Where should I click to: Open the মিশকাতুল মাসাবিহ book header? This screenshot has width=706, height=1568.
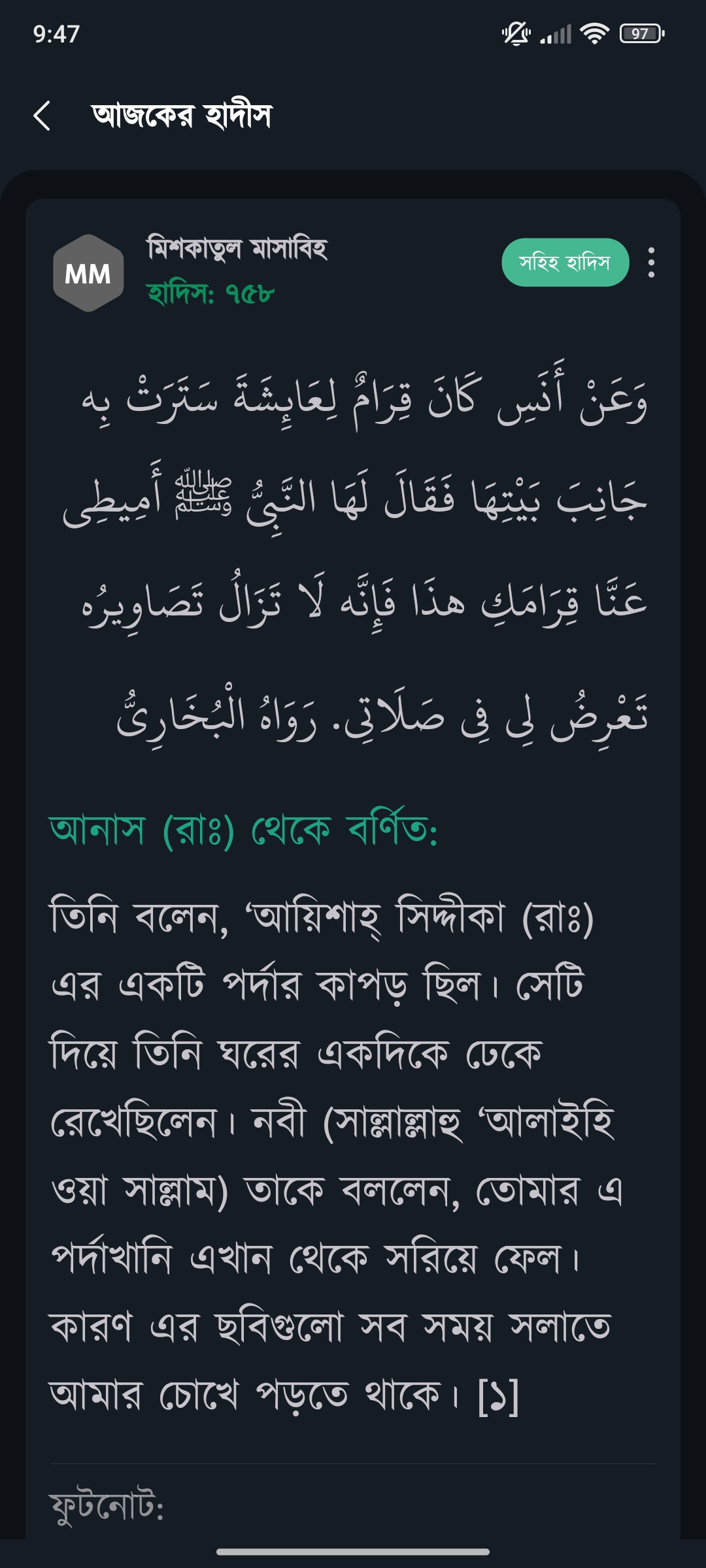(237, 249)
